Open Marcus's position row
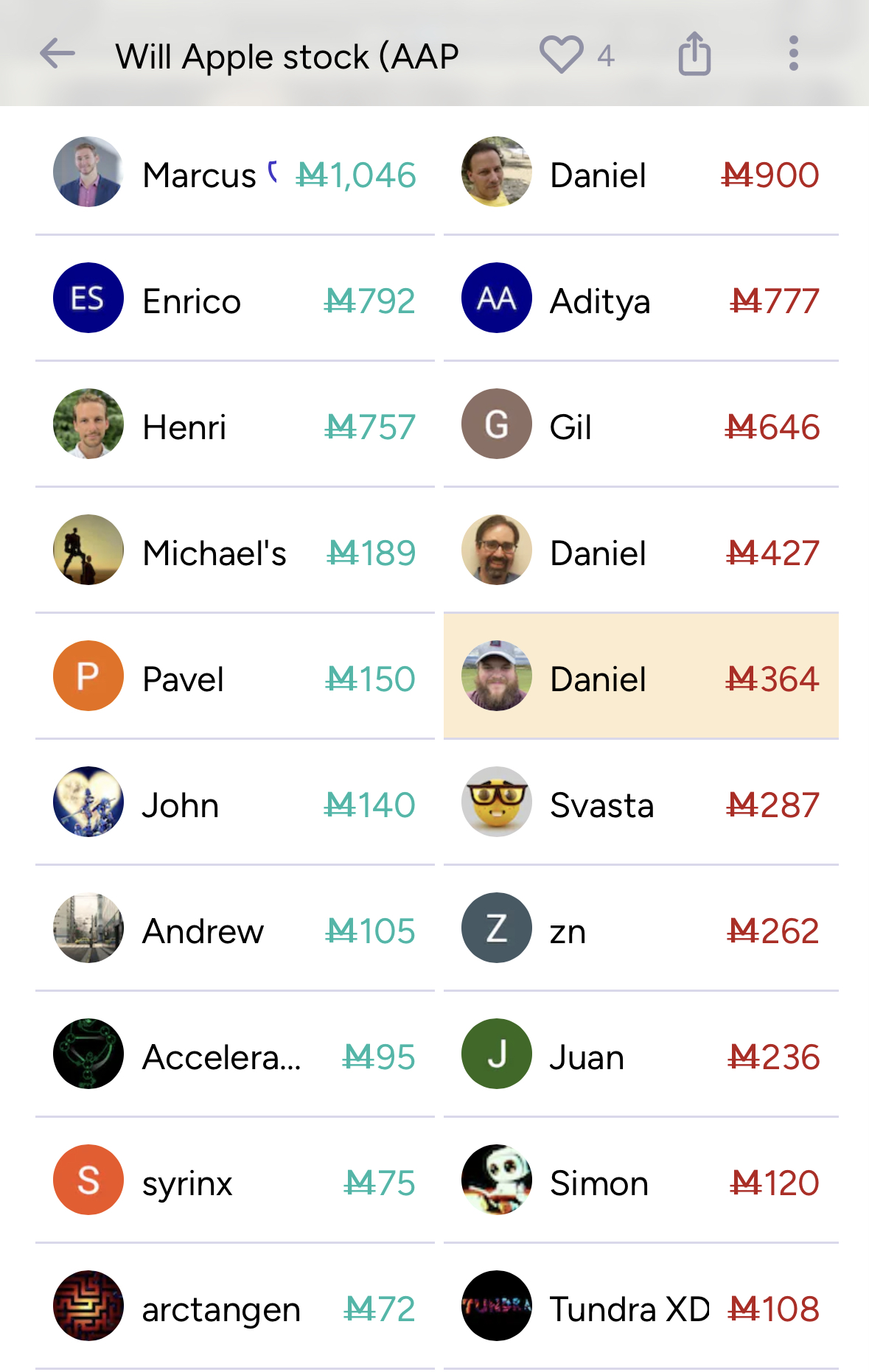The width and height of the screenshot is (869, 1372). coord(234,174)
